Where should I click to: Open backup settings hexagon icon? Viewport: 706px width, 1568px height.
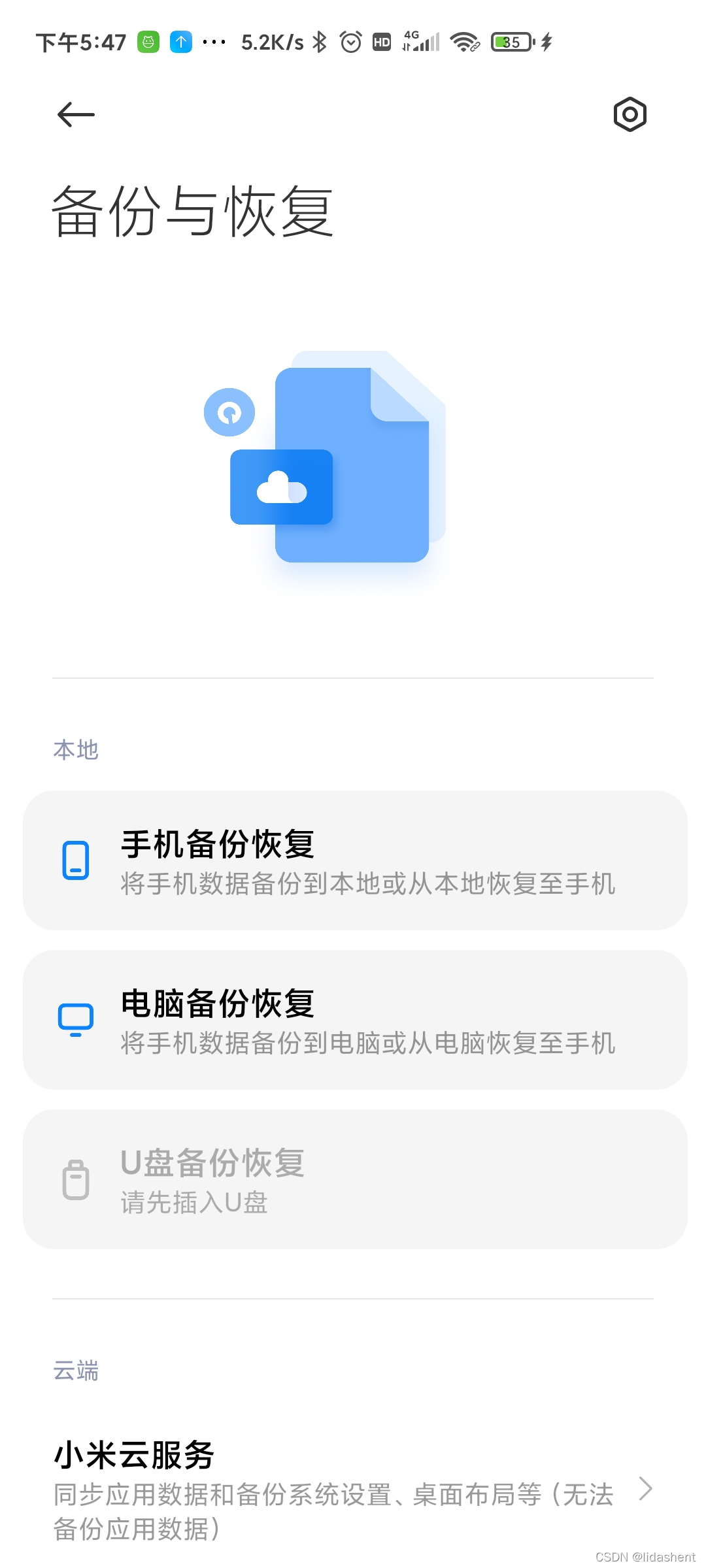(630, 115)
